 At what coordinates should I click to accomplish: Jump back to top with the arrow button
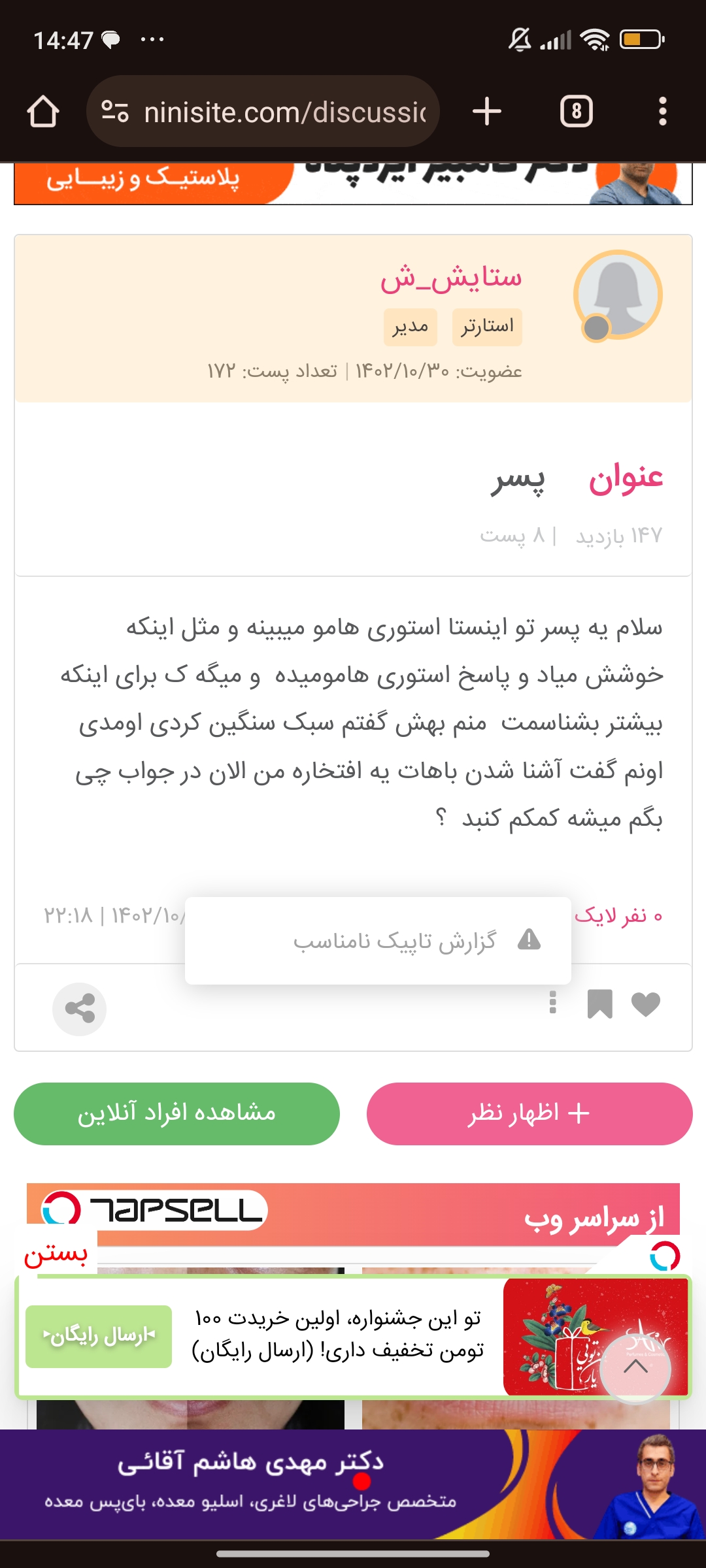(x=635, y=1368)
